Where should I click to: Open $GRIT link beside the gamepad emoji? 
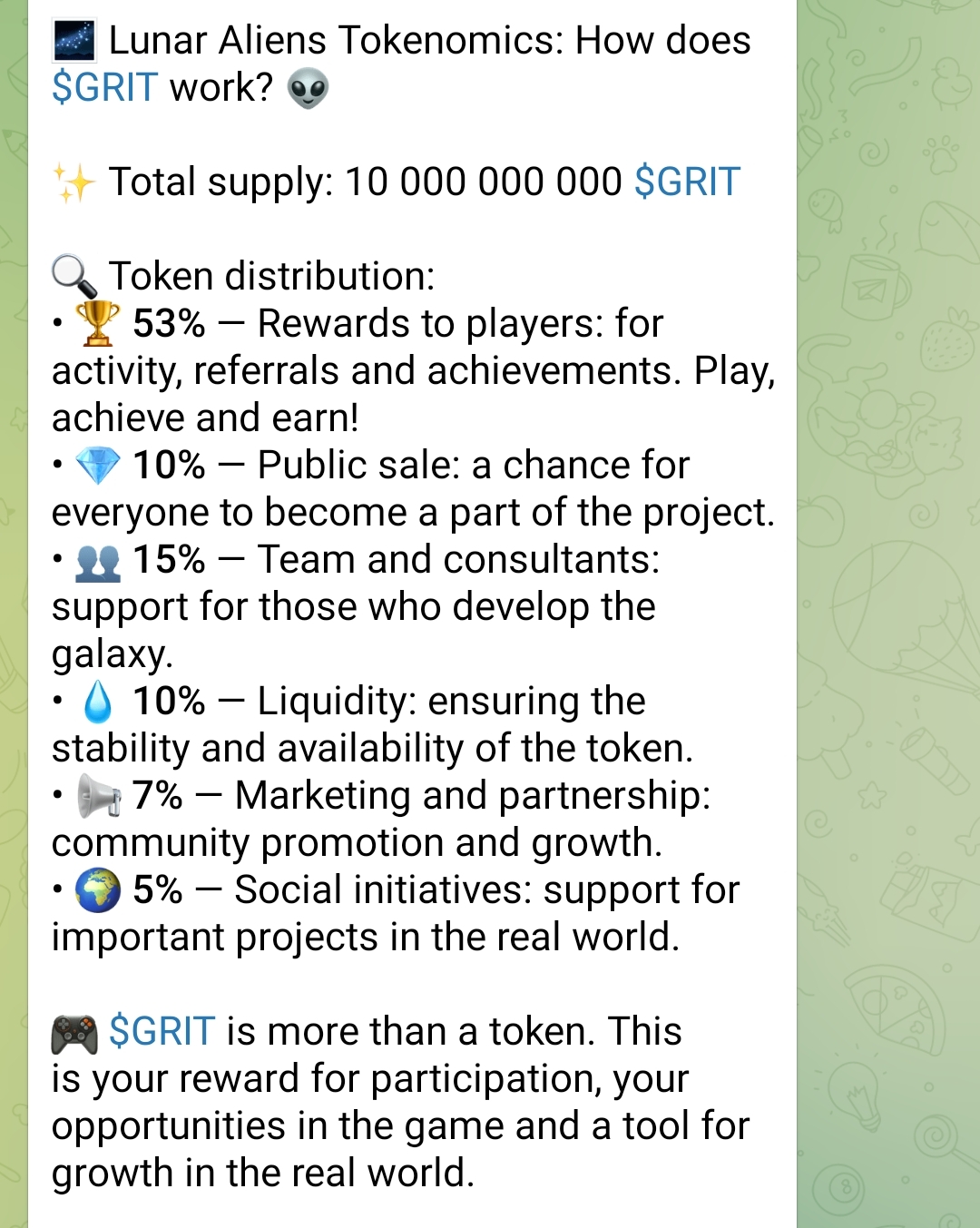click(162, 1032)
